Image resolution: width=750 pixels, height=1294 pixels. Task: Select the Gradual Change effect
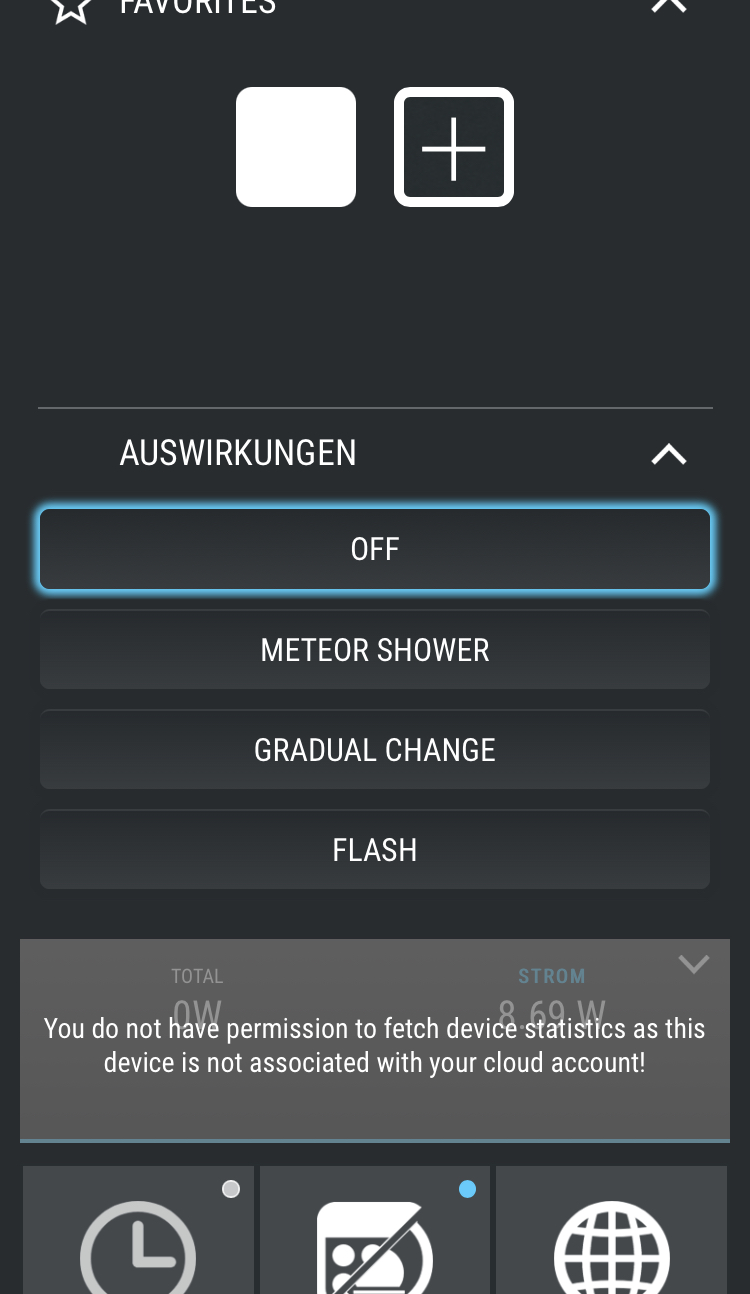click(x=375, y=750)
